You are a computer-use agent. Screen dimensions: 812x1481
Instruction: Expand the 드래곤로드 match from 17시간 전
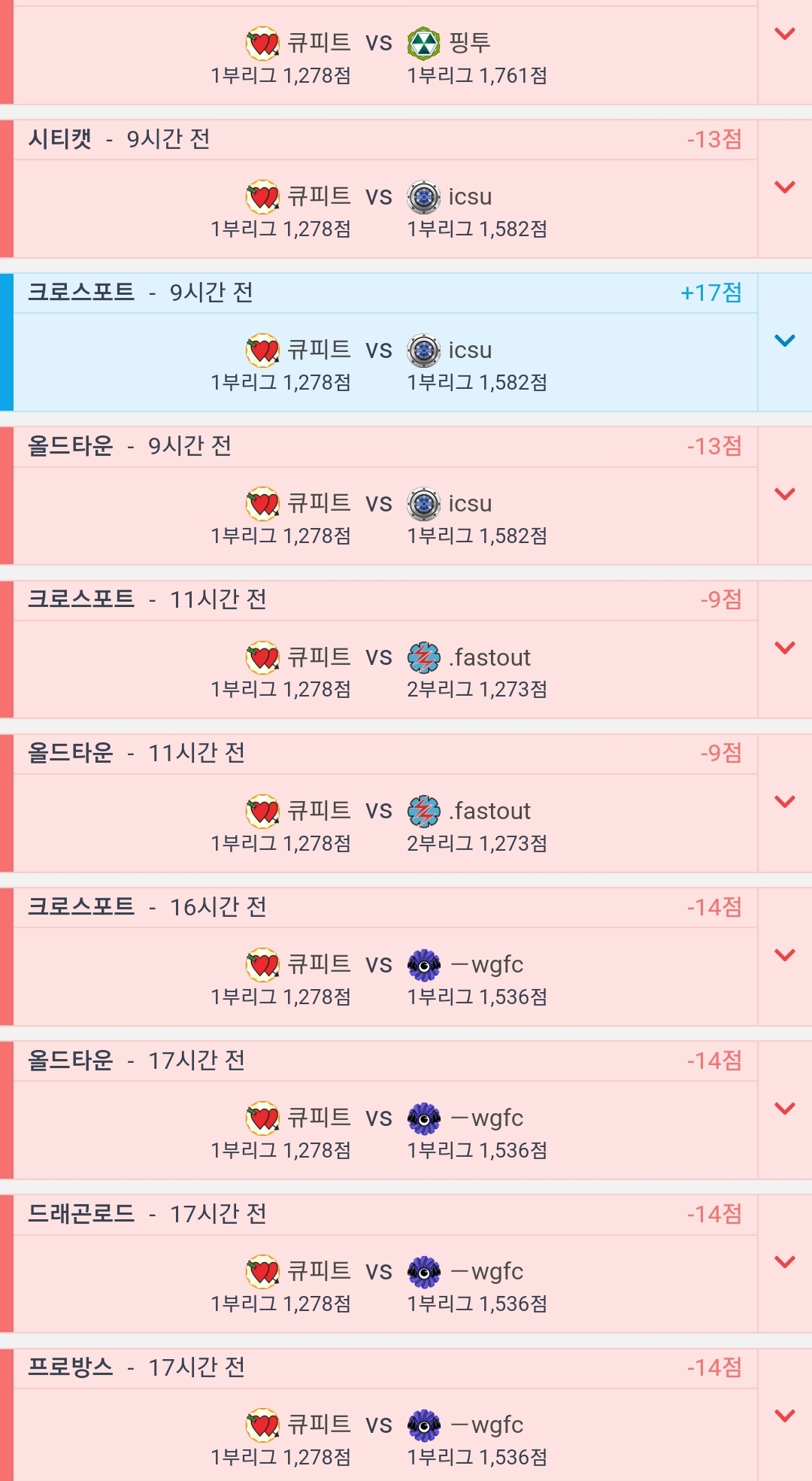pyautogui.click(x=784, y=1262)
